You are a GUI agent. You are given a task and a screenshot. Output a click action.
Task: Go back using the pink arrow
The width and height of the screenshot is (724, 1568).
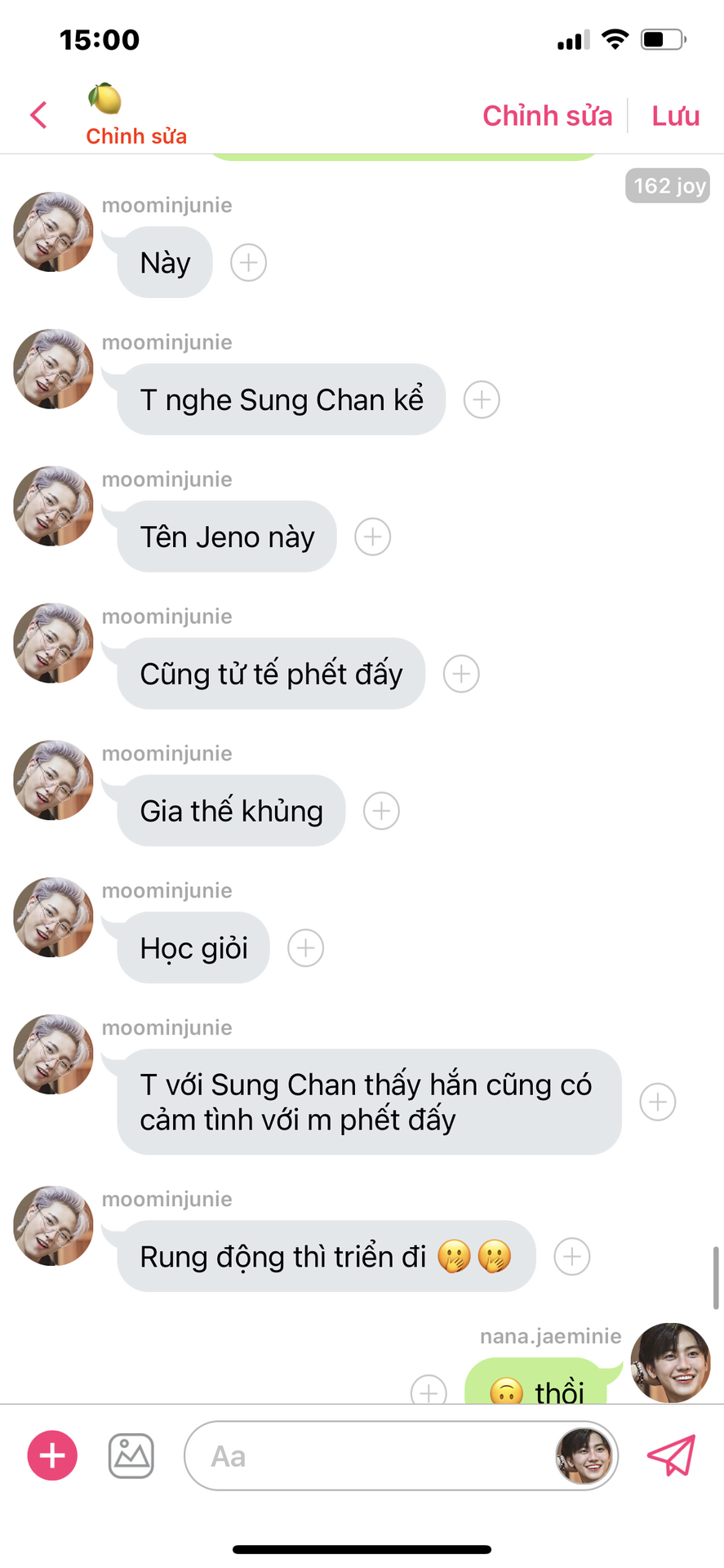[38, 115]
